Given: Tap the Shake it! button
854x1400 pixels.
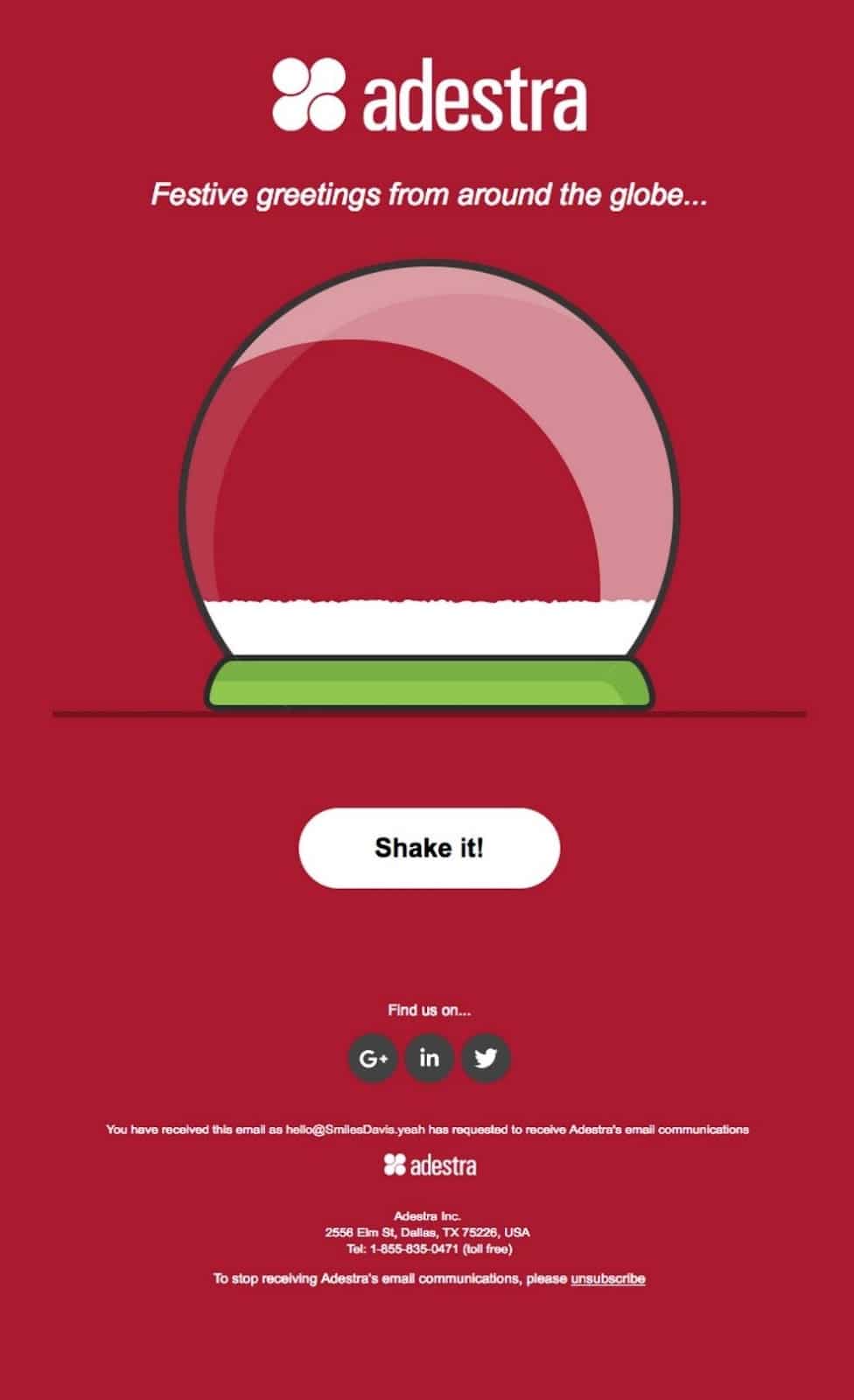Looking at the screenshot, I should click(x=429, y=848).
